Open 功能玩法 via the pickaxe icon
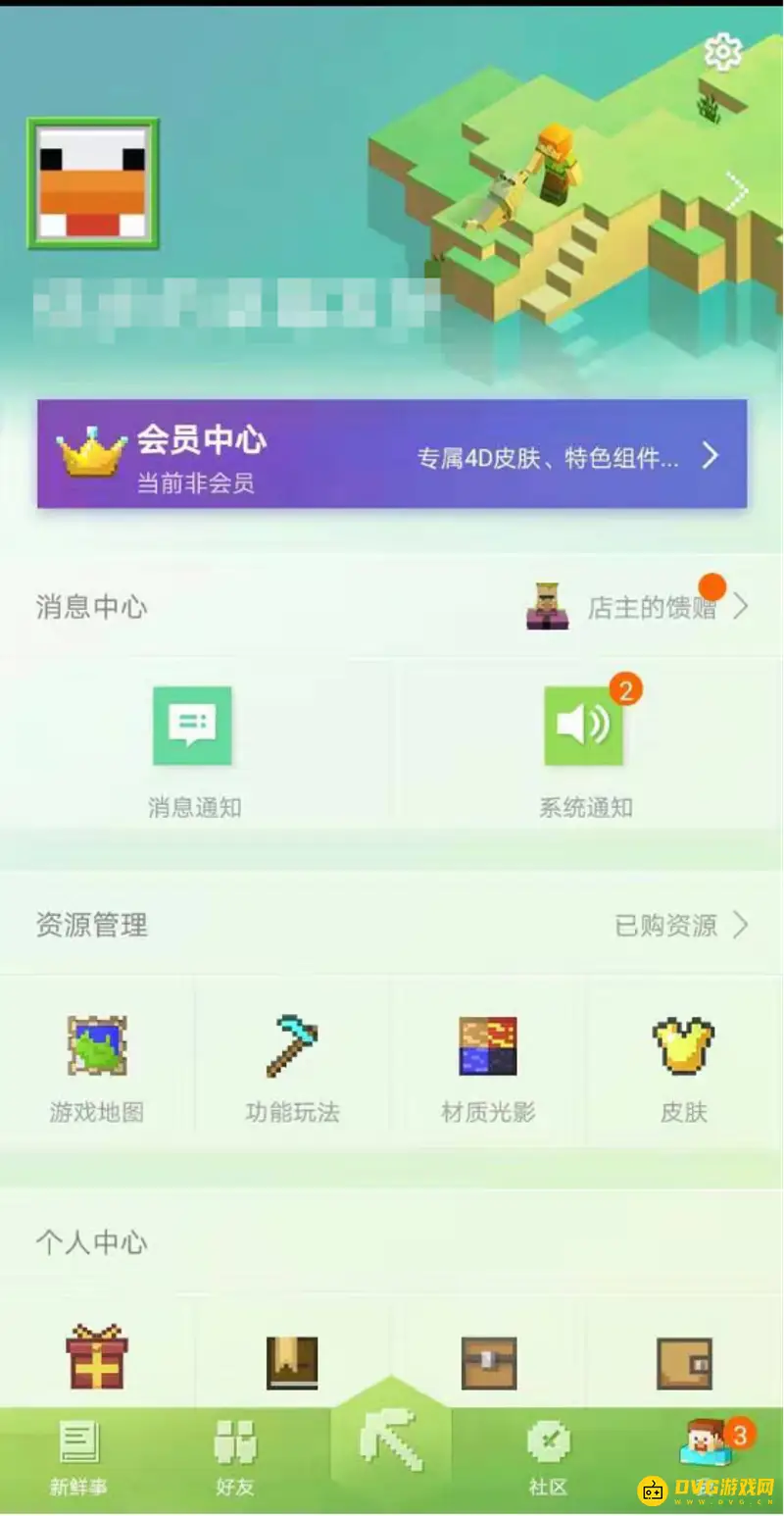Screen dimensions: 784x1516 pyautogui.click(x=292, y=1042)
